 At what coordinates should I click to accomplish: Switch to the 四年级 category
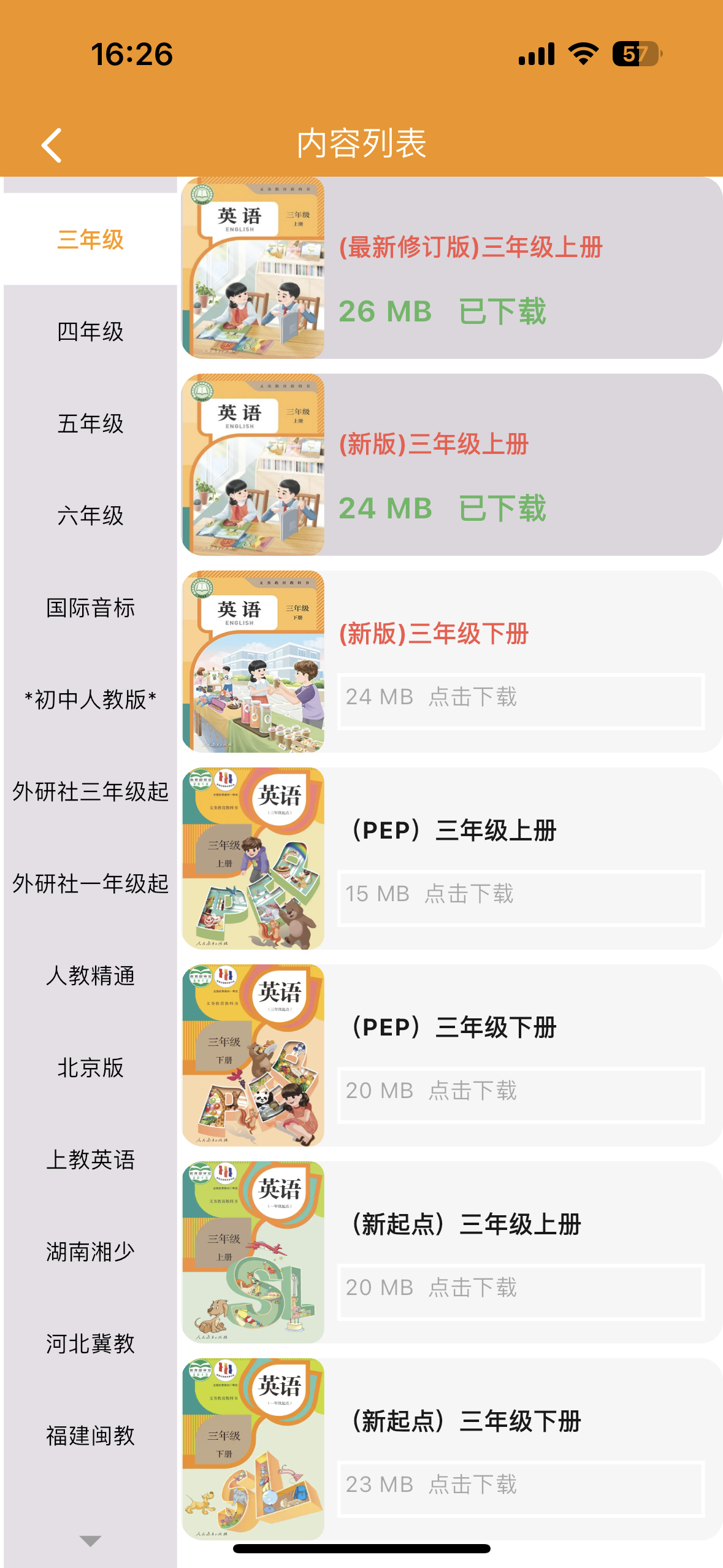click(x=90, y=331)
